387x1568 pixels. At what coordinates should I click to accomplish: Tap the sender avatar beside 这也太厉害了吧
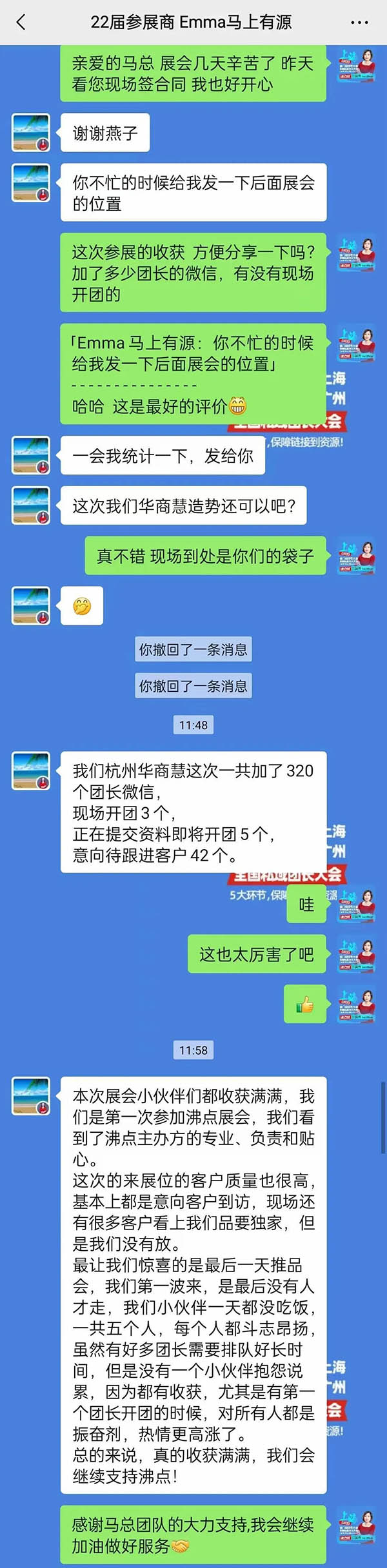(357, 954)
